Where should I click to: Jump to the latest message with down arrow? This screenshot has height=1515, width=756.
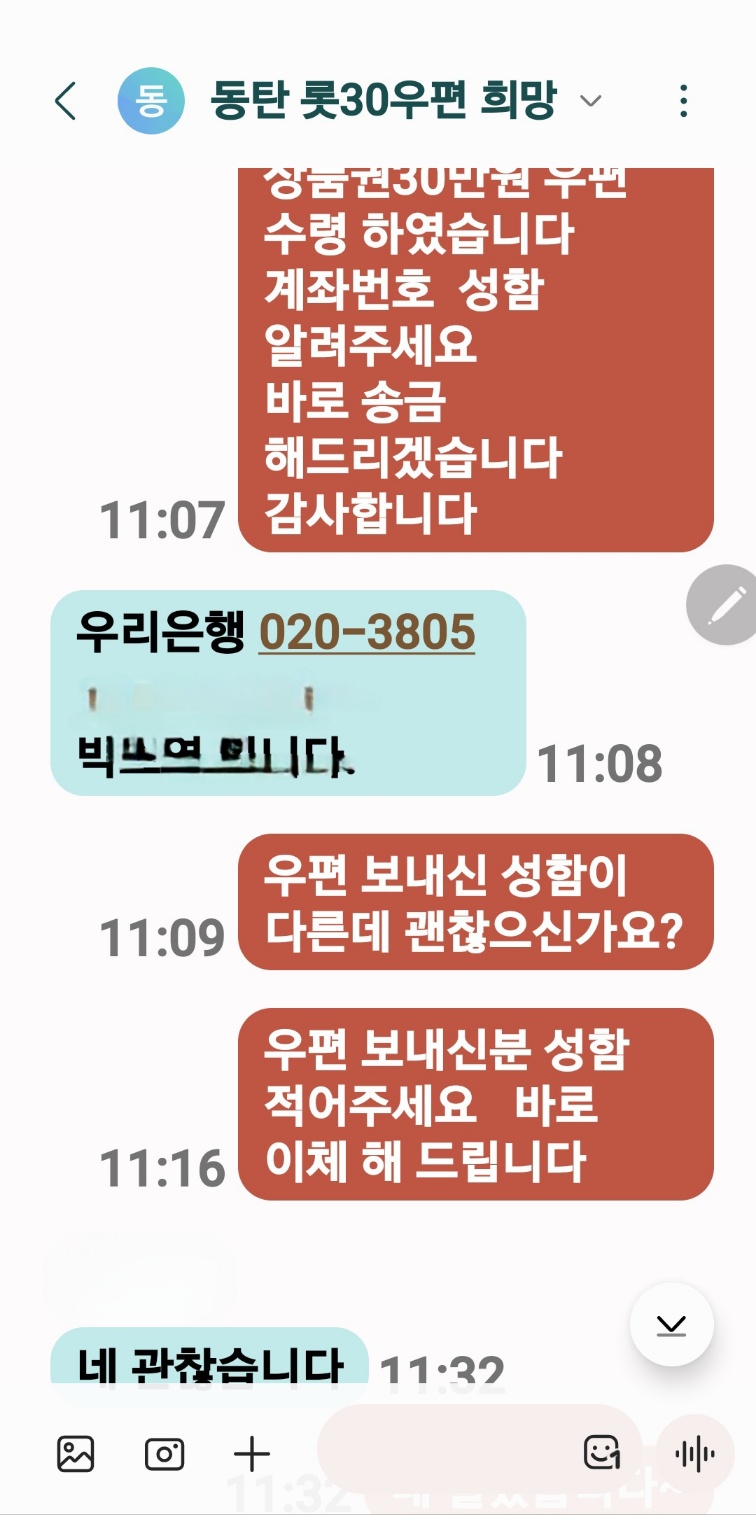(x=671, y=1325)
